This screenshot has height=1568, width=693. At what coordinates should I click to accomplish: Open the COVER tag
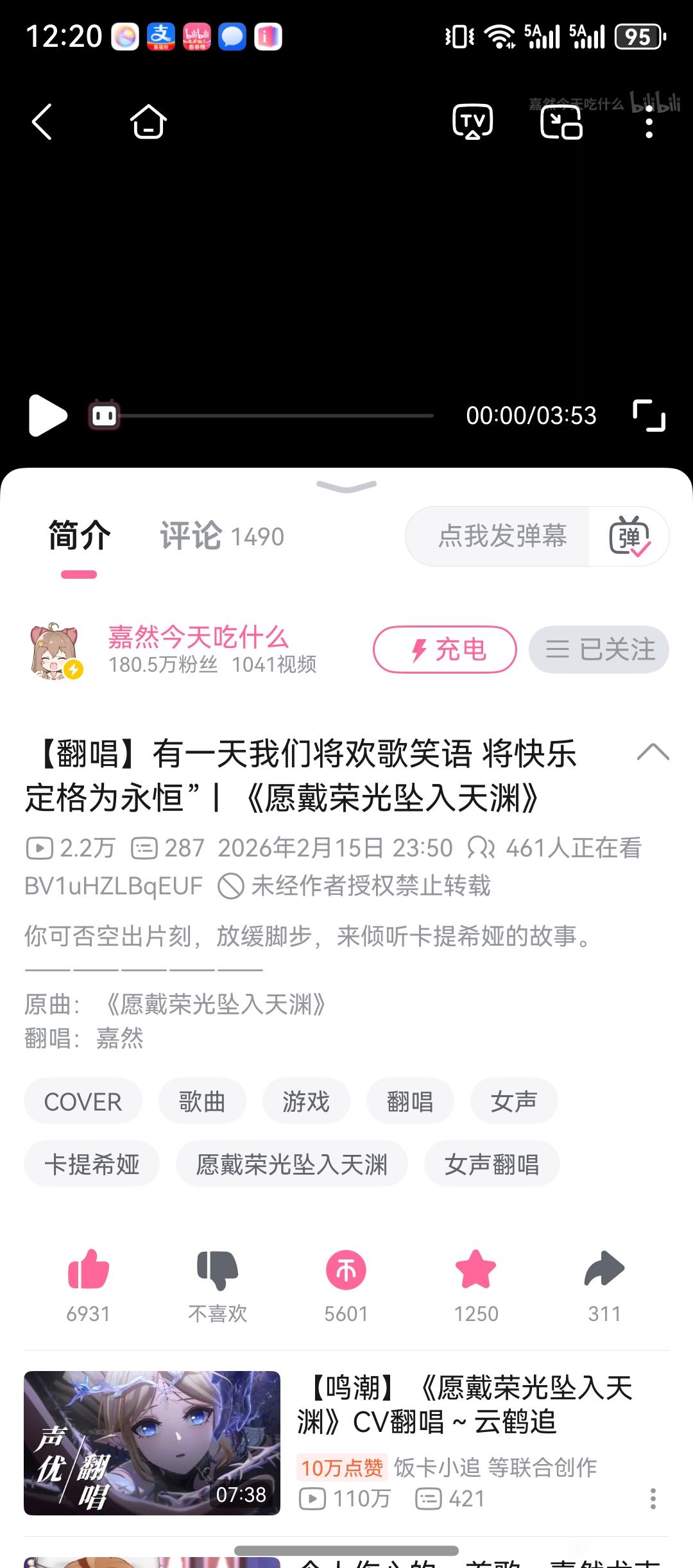coord(83,1101)
